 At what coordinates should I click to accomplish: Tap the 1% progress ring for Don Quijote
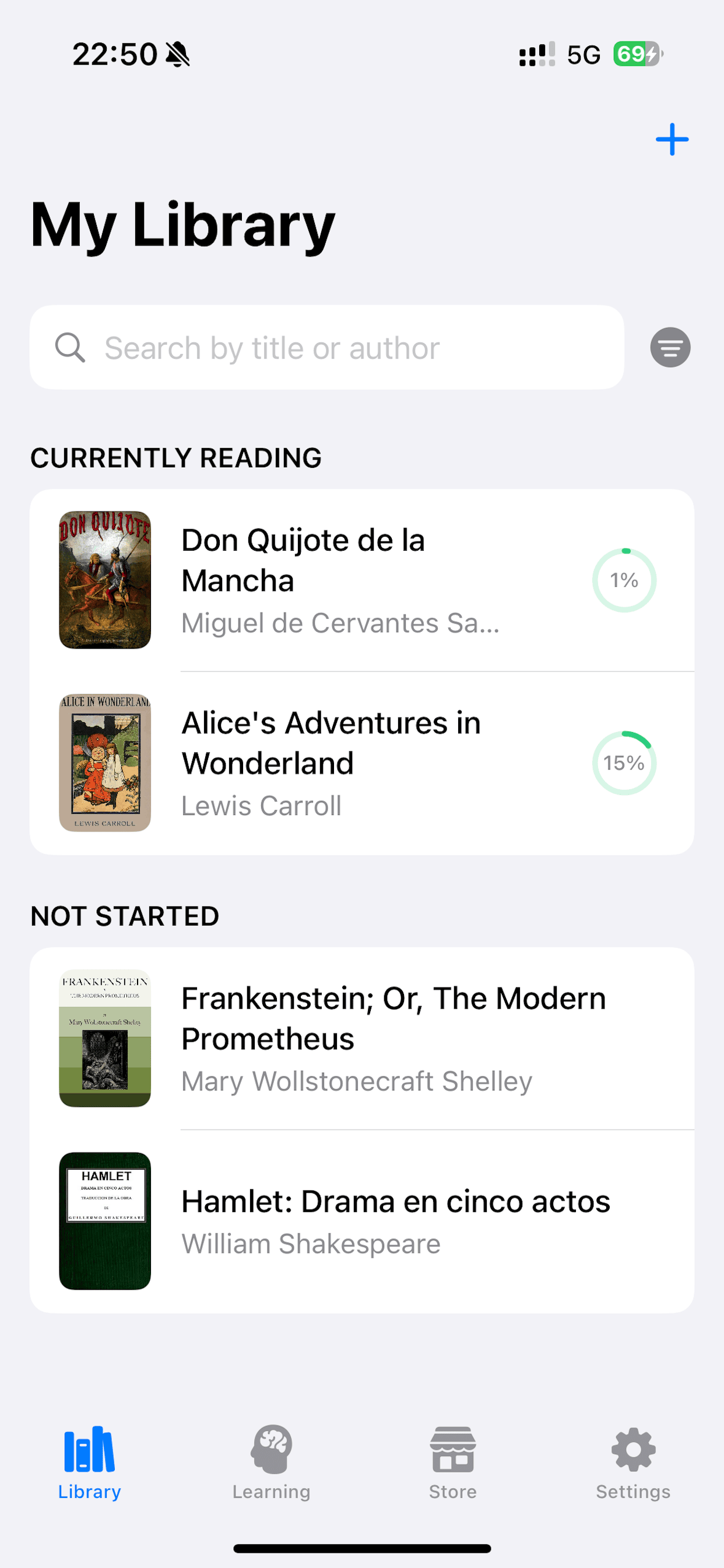pos(624,580)
